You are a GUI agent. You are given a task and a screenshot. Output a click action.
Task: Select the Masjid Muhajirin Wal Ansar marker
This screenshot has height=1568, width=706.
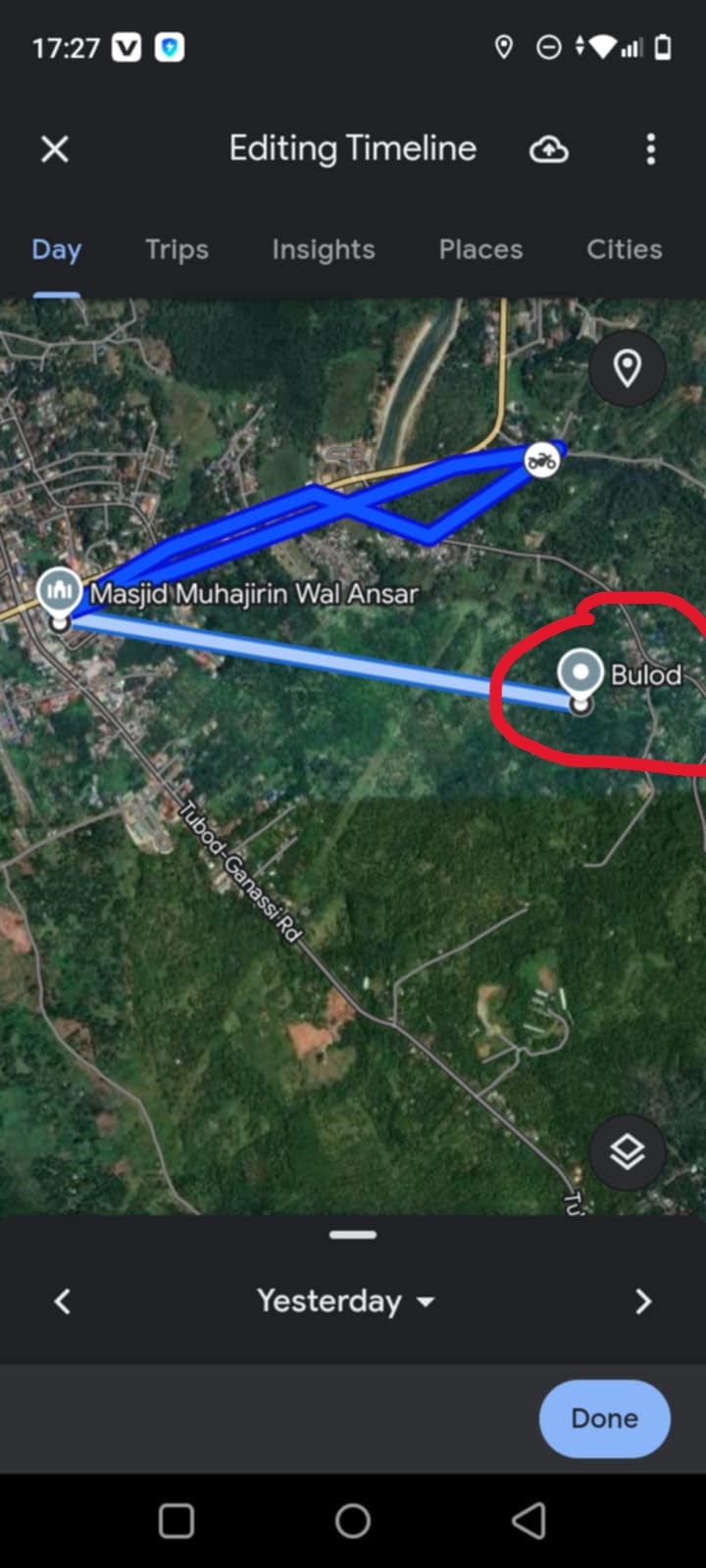(x=60, y=592)
